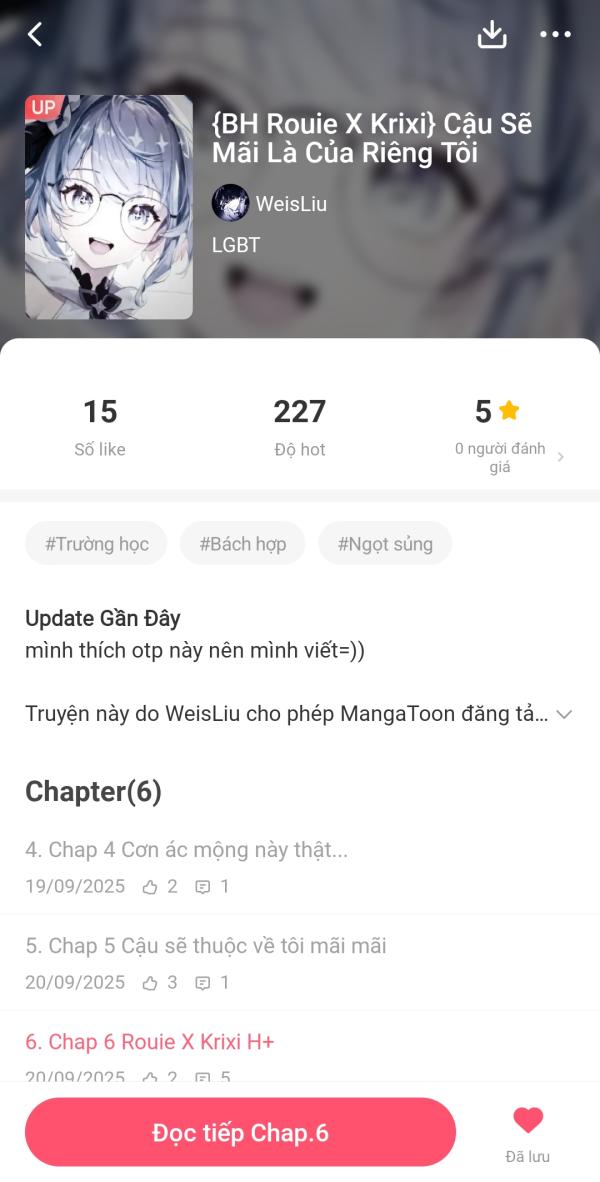Download the story for offline reading
This screenshot has width=600, height=1182.
tap(492, 35)
